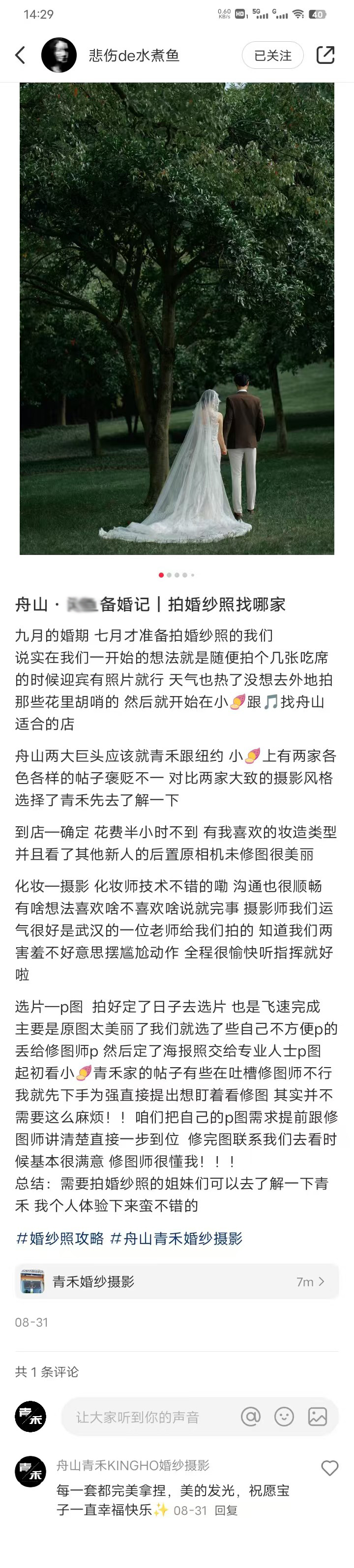Viewport: 354px width, 1568px height.
Task: Mention someone with the @ icon
Action: (250, 1417)
